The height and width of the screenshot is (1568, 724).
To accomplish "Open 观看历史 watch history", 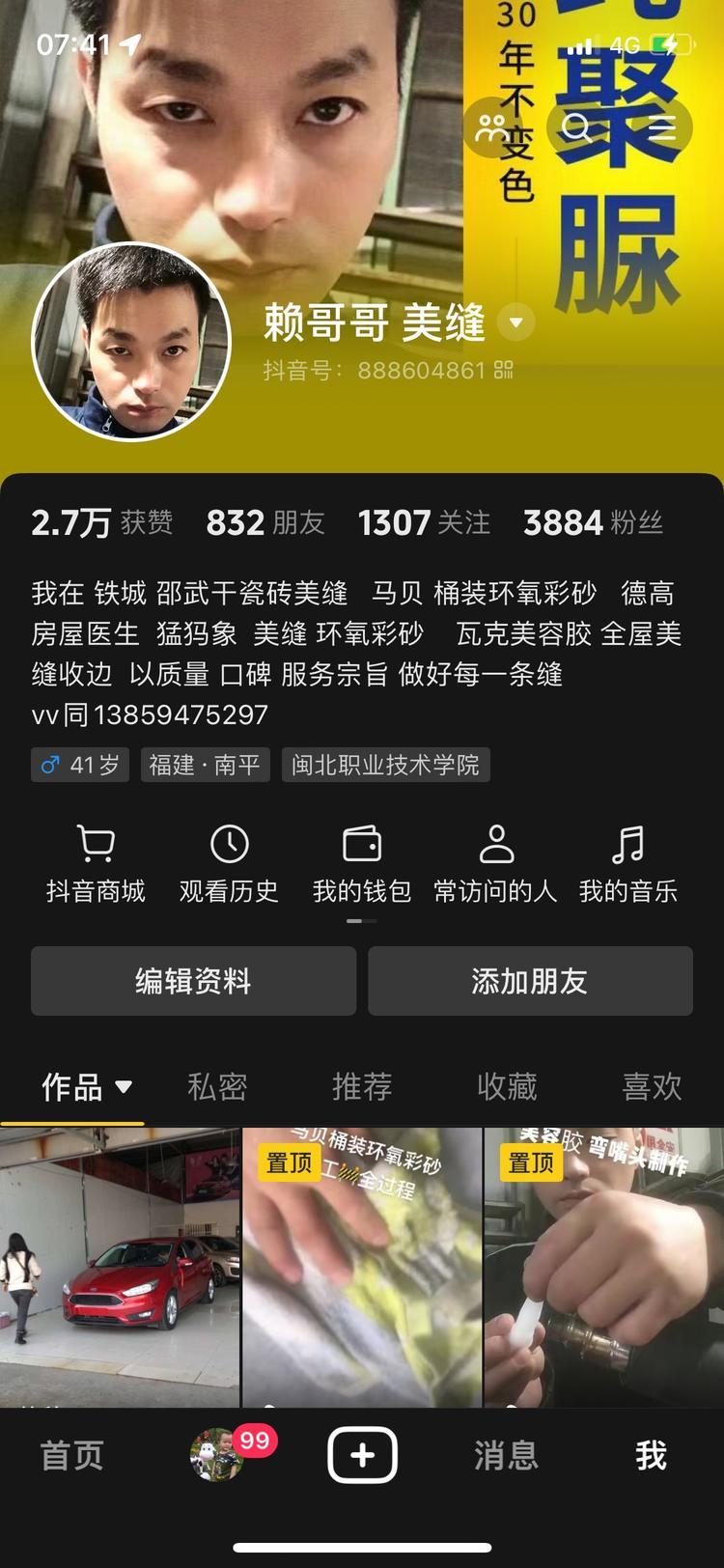I will [229, 864].
